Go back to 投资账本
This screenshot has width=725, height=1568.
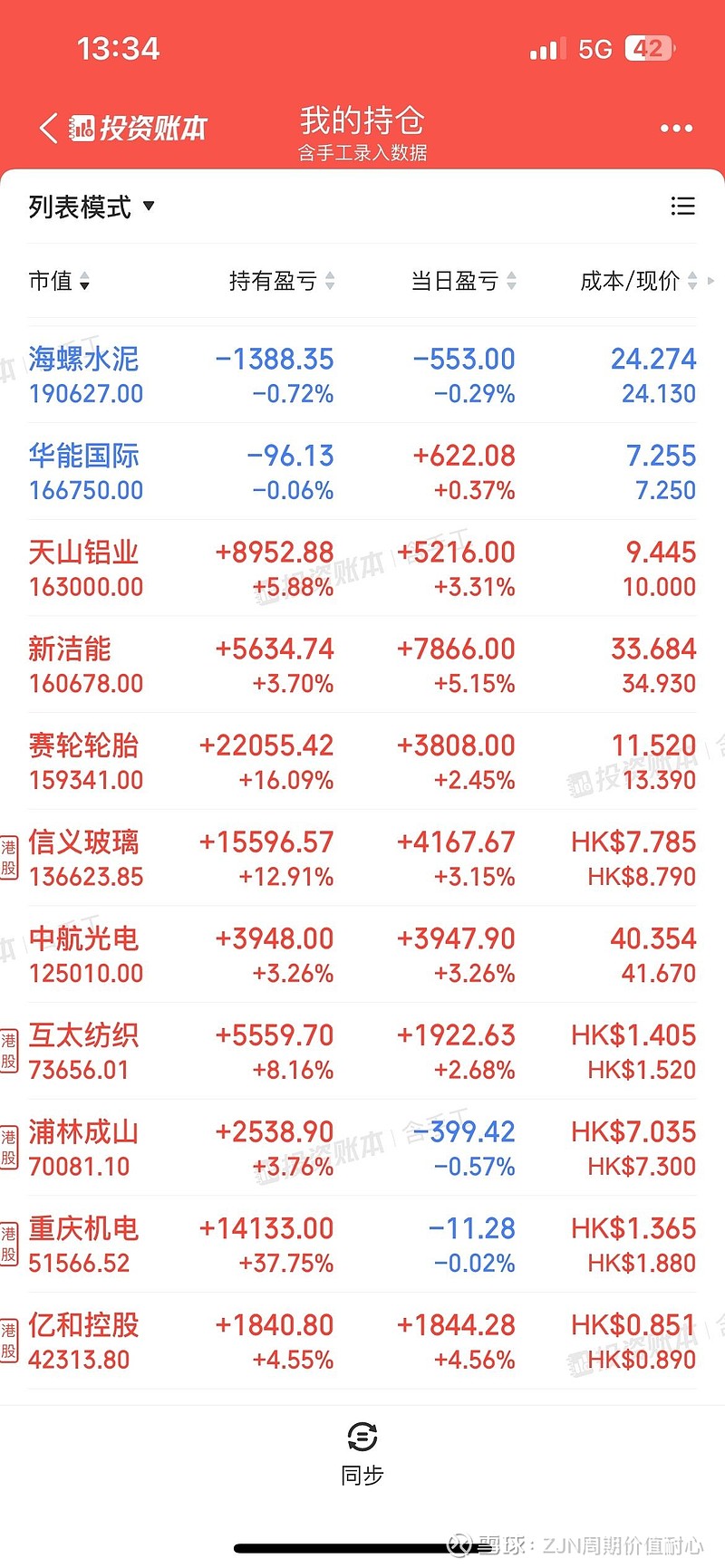[x=122, y=128]
